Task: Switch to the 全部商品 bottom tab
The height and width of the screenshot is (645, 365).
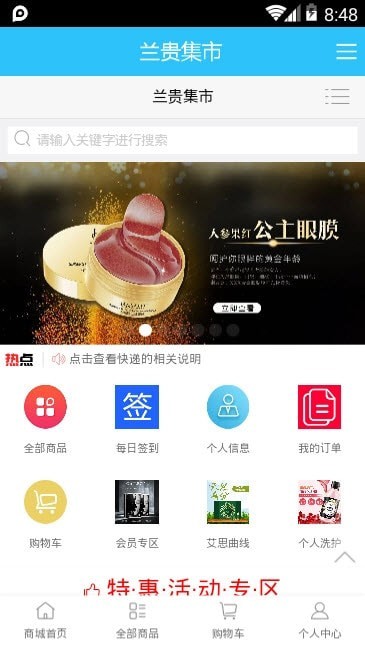Action: (x=137, y=620)
